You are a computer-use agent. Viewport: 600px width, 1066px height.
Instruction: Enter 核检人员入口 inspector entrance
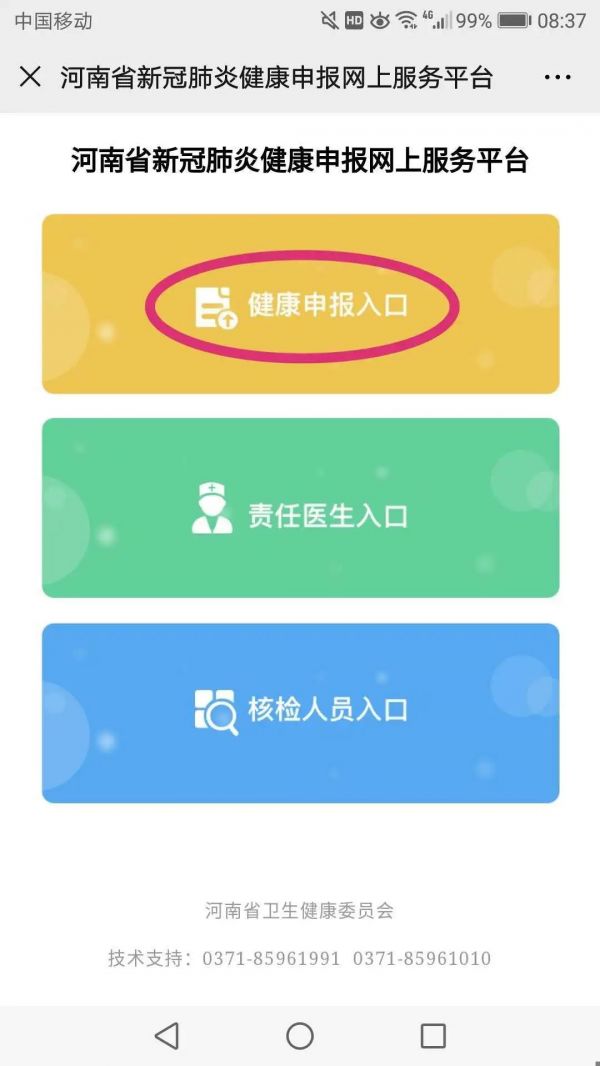point(301,712)
